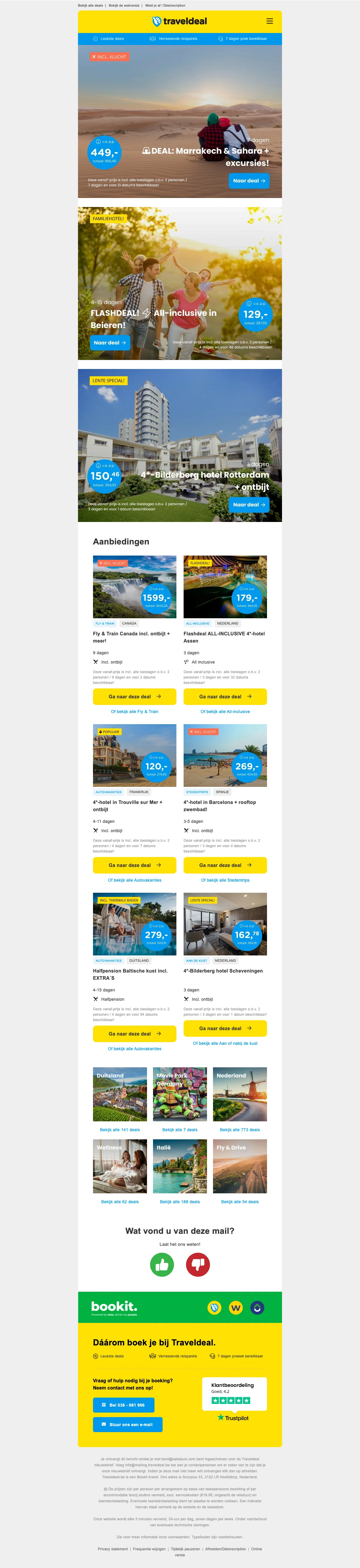
Task: Call via 'Bel 038 - 081 966' button
Action: 124,1405
